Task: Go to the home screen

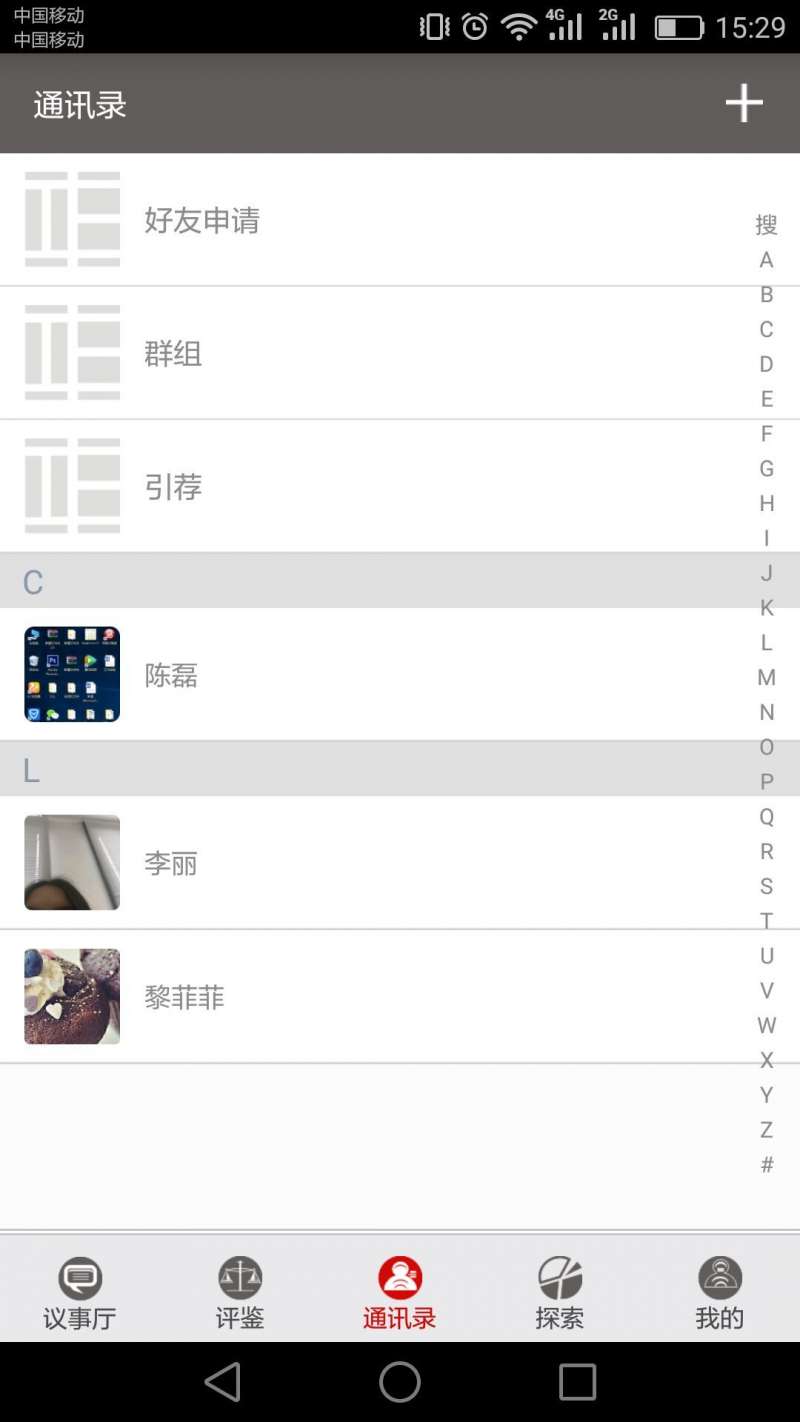Action: pyautogui.click(x=400, y=1382)
